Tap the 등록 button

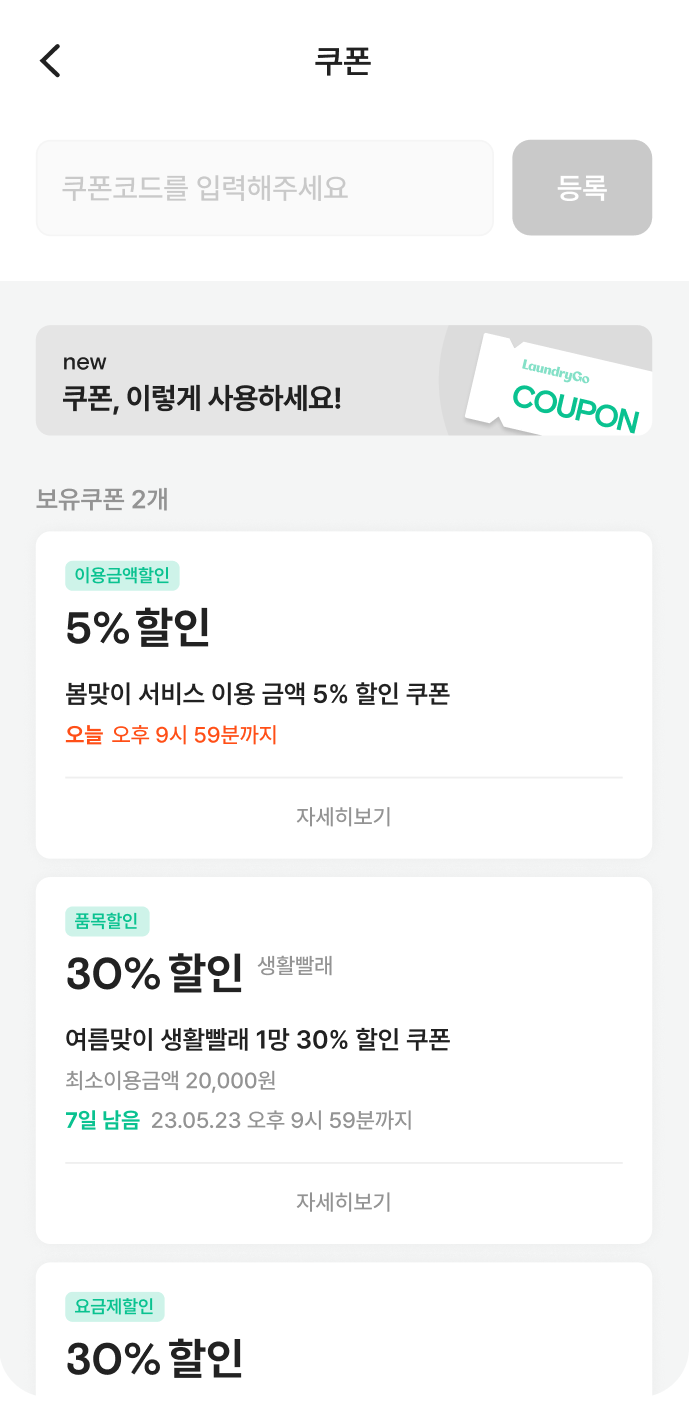582,188
